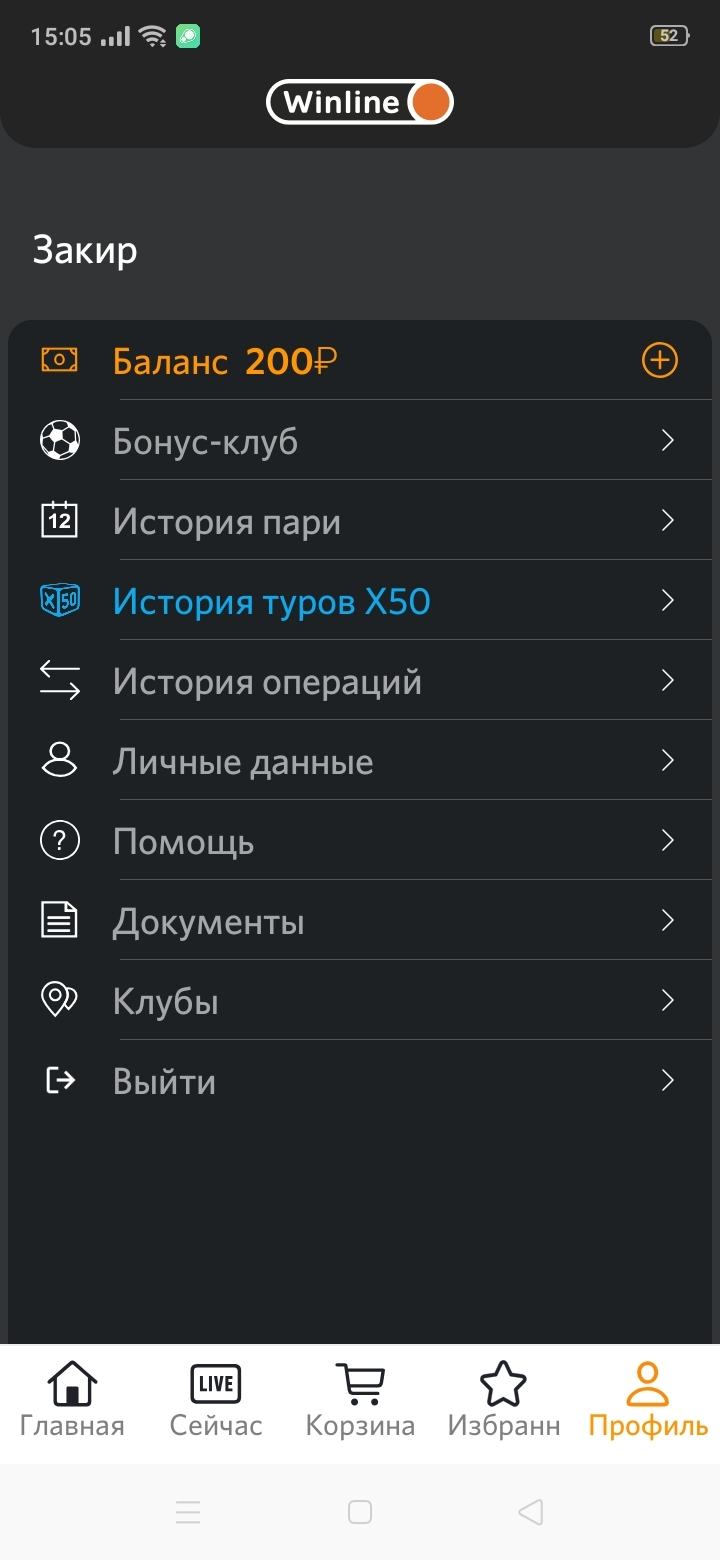Open the Клубы row
The width and height of the screenshot is (720, 1560).
pos(360,1001)
